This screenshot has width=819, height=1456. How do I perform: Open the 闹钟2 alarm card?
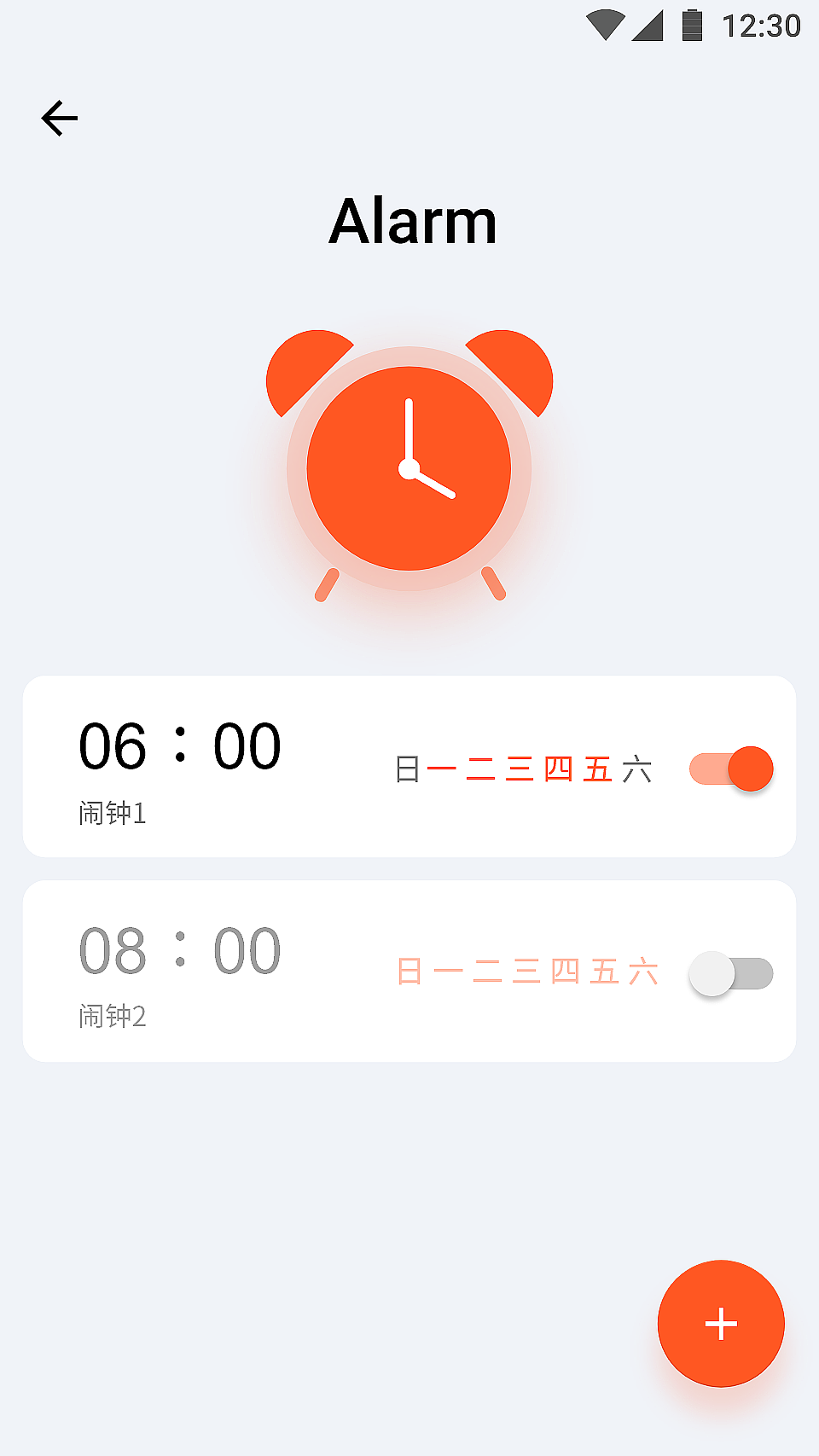point(256,971)
